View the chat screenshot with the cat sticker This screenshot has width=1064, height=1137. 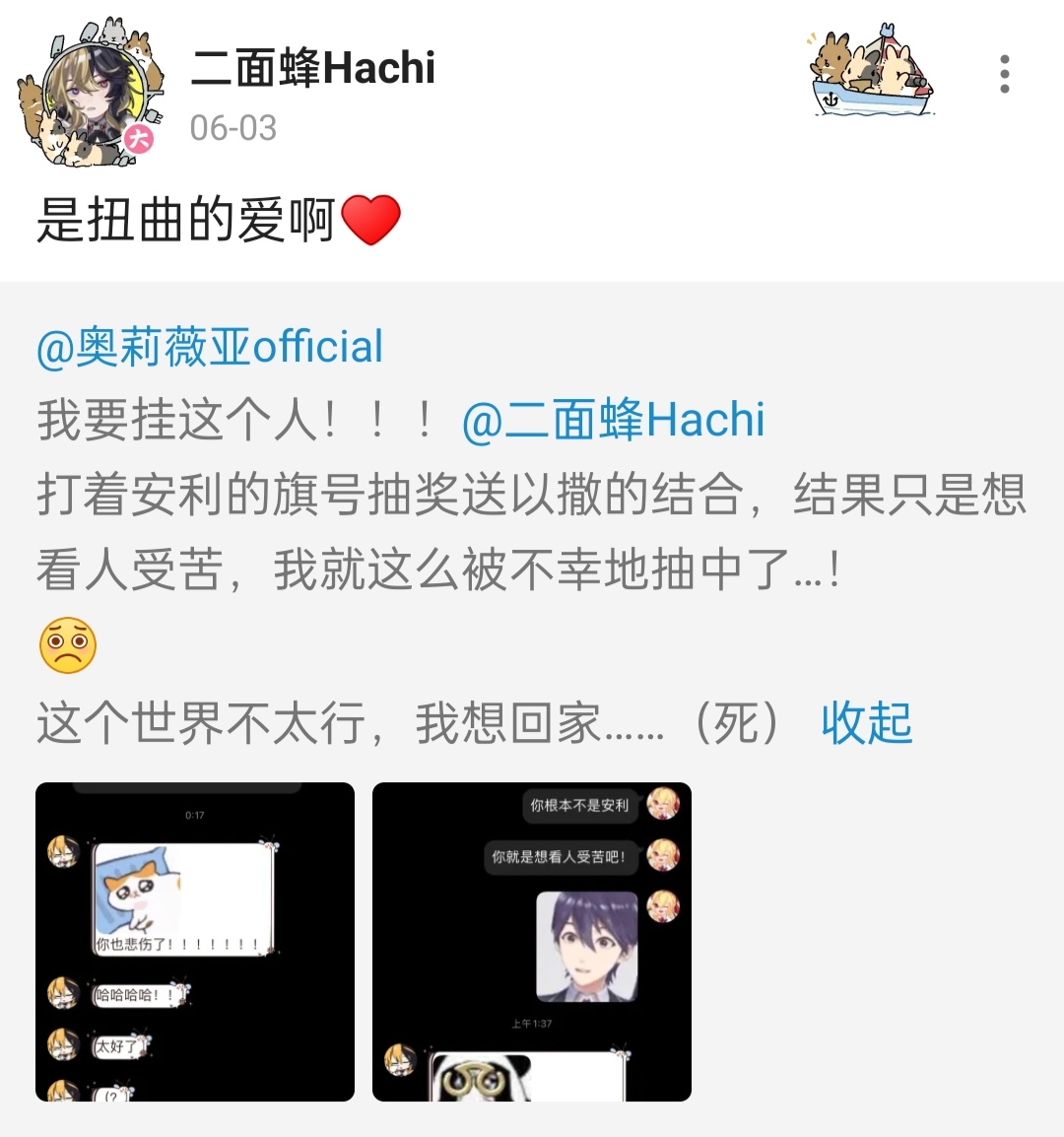195,941
